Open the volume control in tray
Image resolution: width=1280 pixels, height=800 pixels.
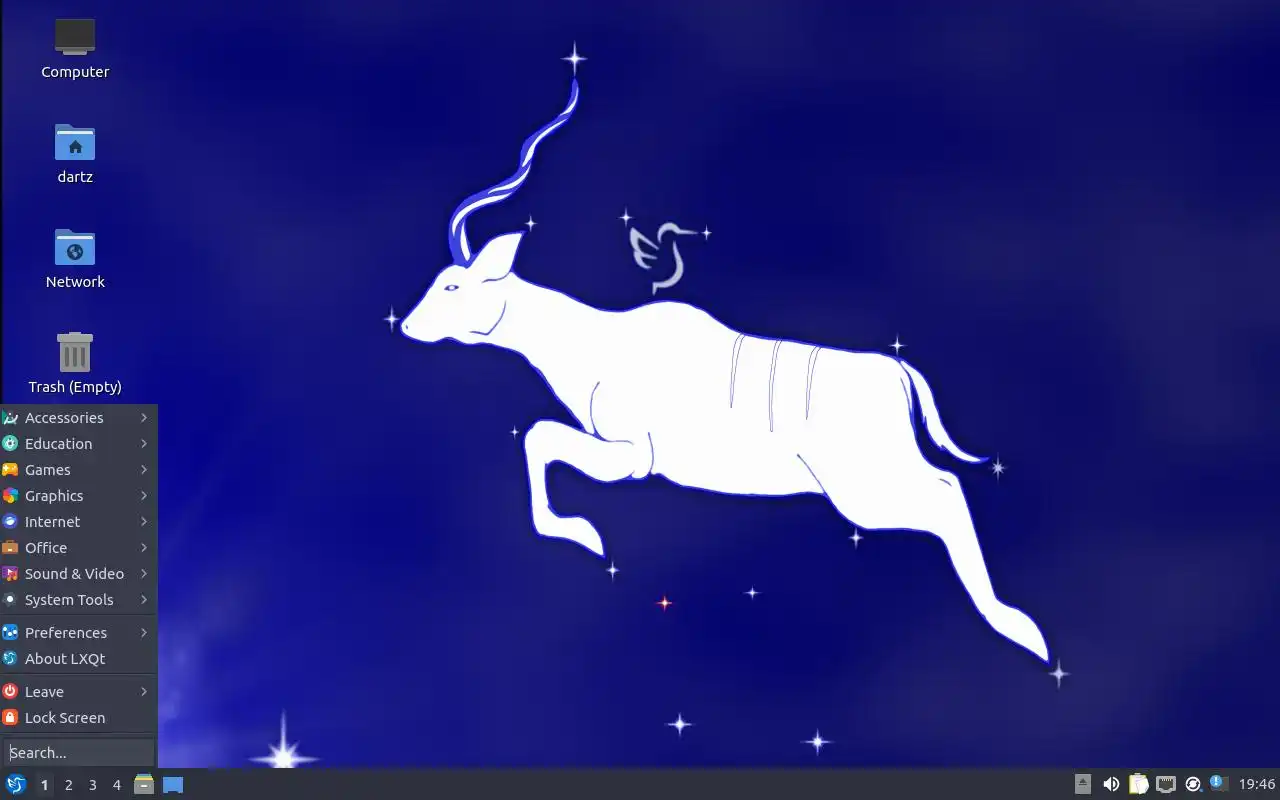pos(1111,785)
